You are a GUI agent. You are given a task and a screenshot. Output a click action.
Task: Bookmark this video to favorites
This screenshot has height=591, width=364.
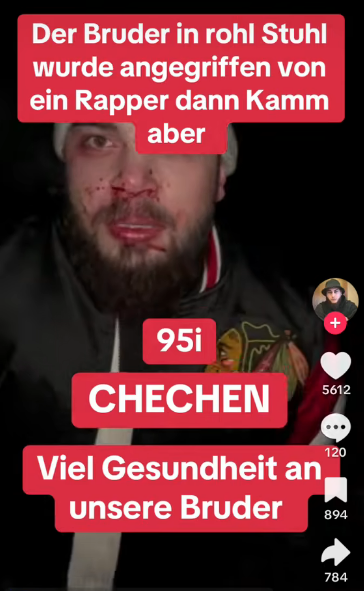(335, 490)
